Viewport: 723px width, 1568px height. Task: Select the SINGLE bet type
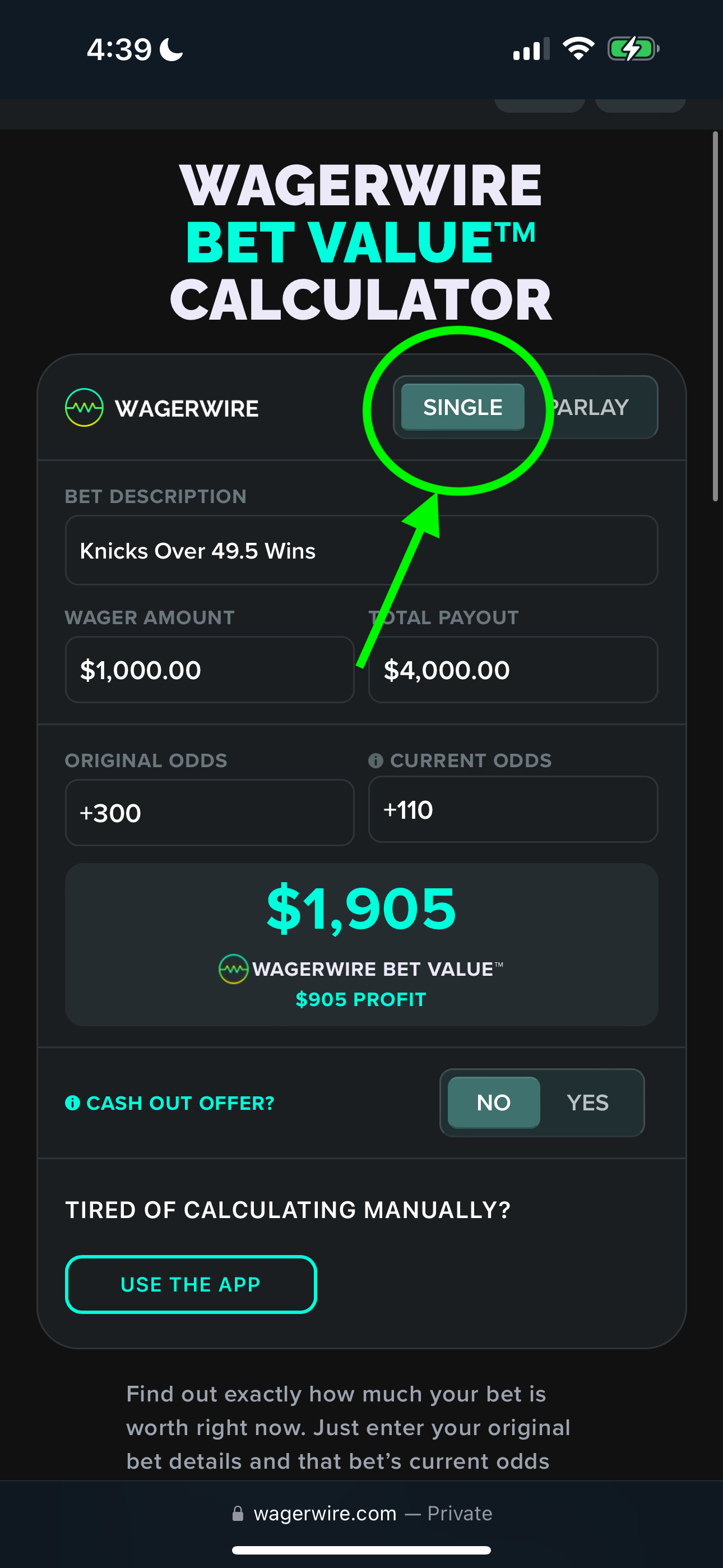point(462,407)
